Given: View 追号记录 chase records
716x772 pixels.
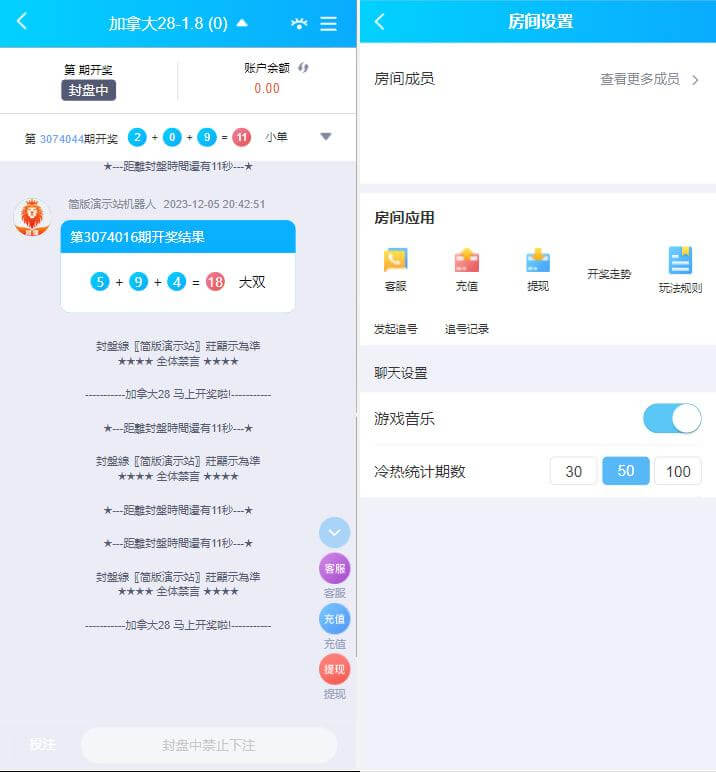Looking at the screenshot, I should pyautogui.click(x=466, y=328).
